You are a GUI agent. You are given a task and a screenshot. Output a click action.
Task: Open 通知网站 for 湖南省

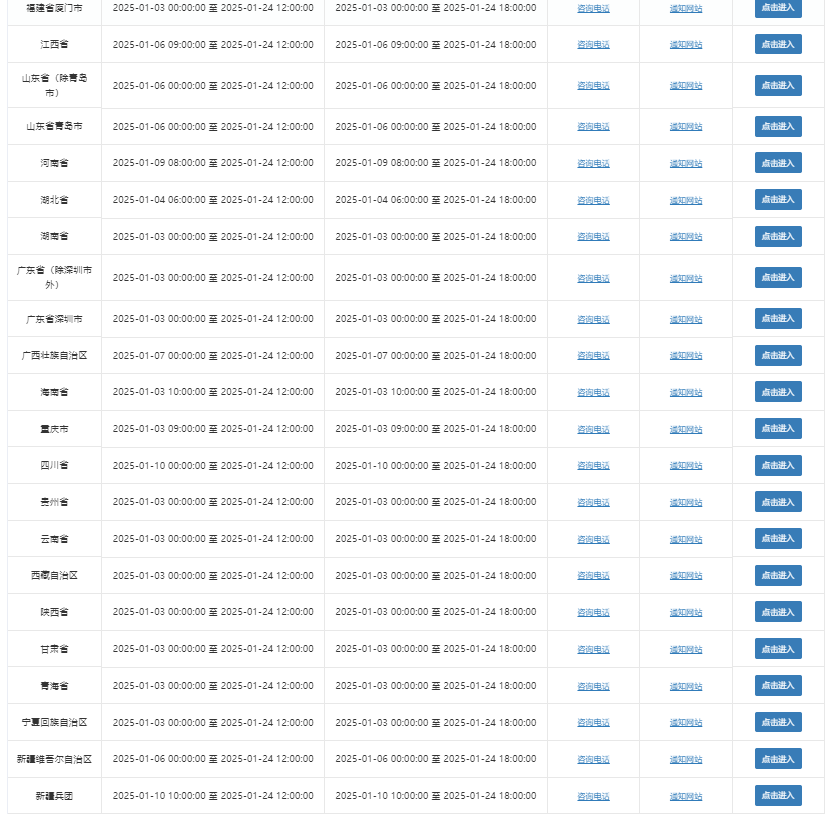coord(686,237)
